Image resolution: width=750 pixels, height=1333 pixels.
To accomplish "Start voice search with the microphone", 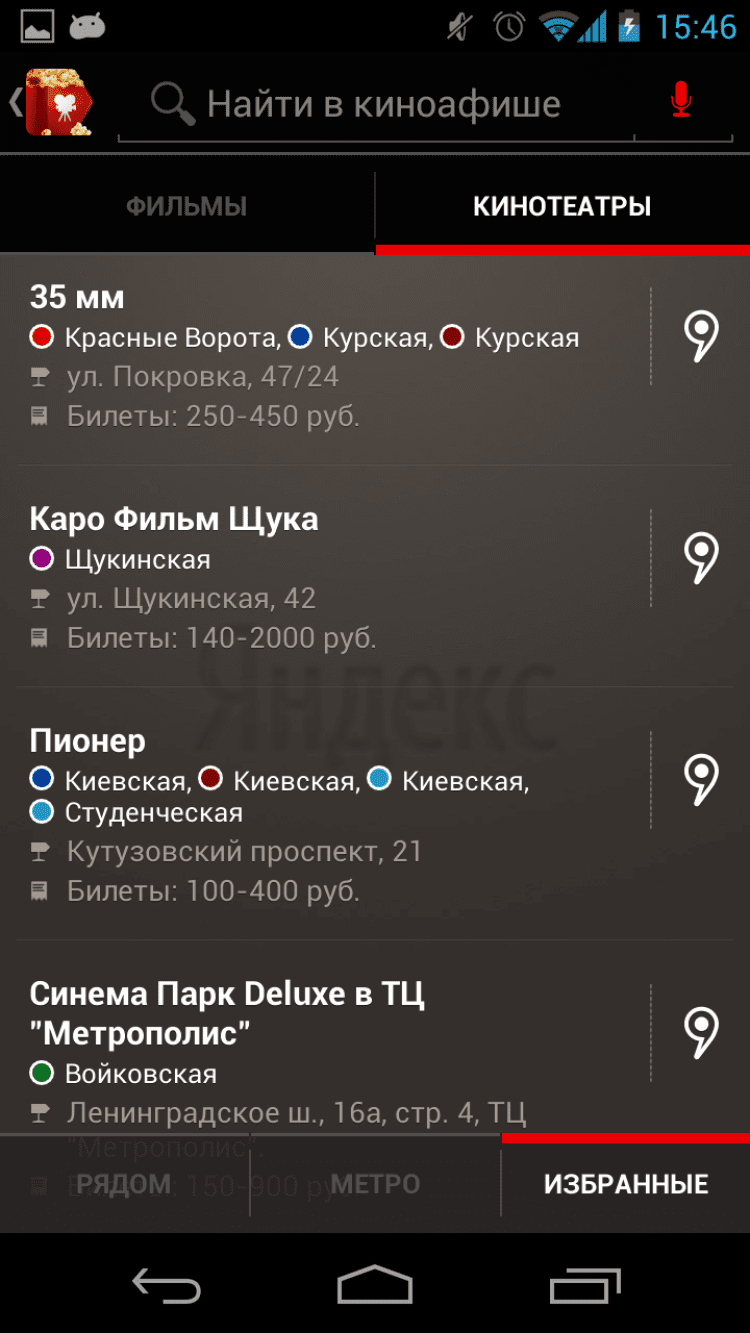I will 681,102.
